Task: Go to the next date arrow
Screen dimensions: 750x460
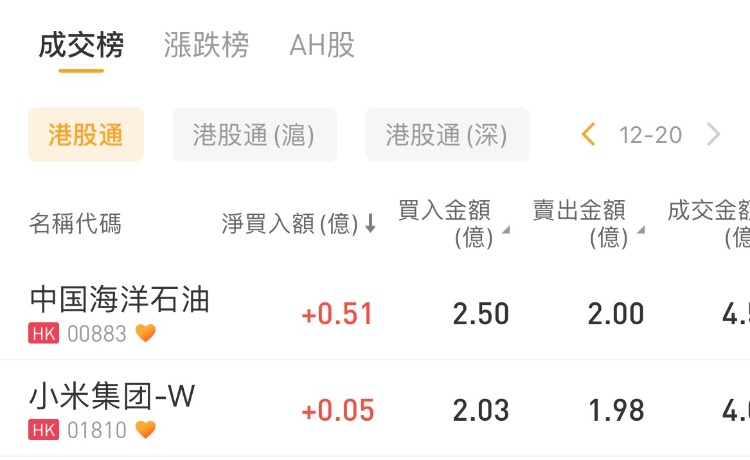Action: (x=713, y=135)
